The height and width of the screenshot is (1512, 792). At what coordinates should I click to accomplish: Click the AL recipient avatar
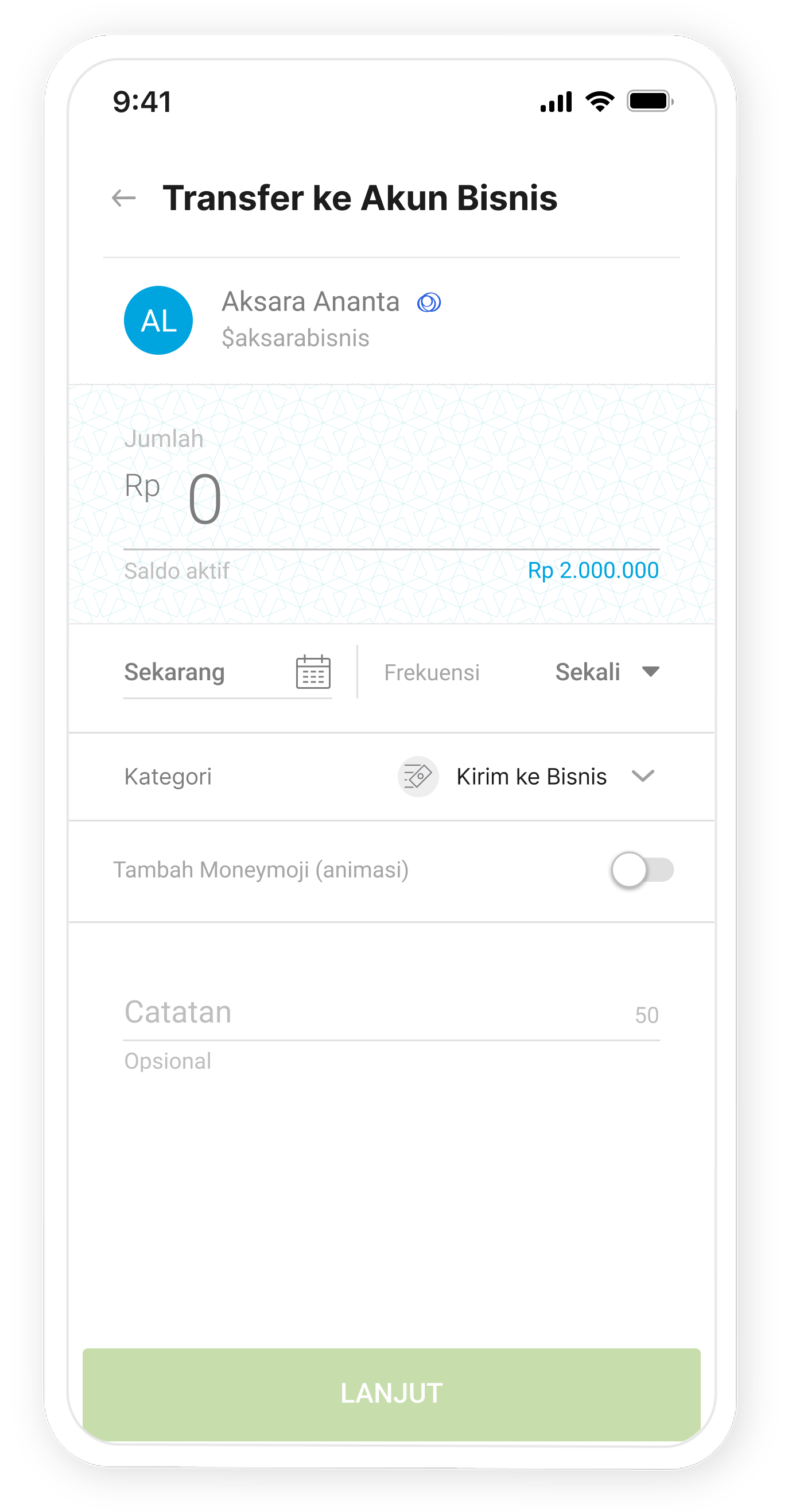pos(157,320)
